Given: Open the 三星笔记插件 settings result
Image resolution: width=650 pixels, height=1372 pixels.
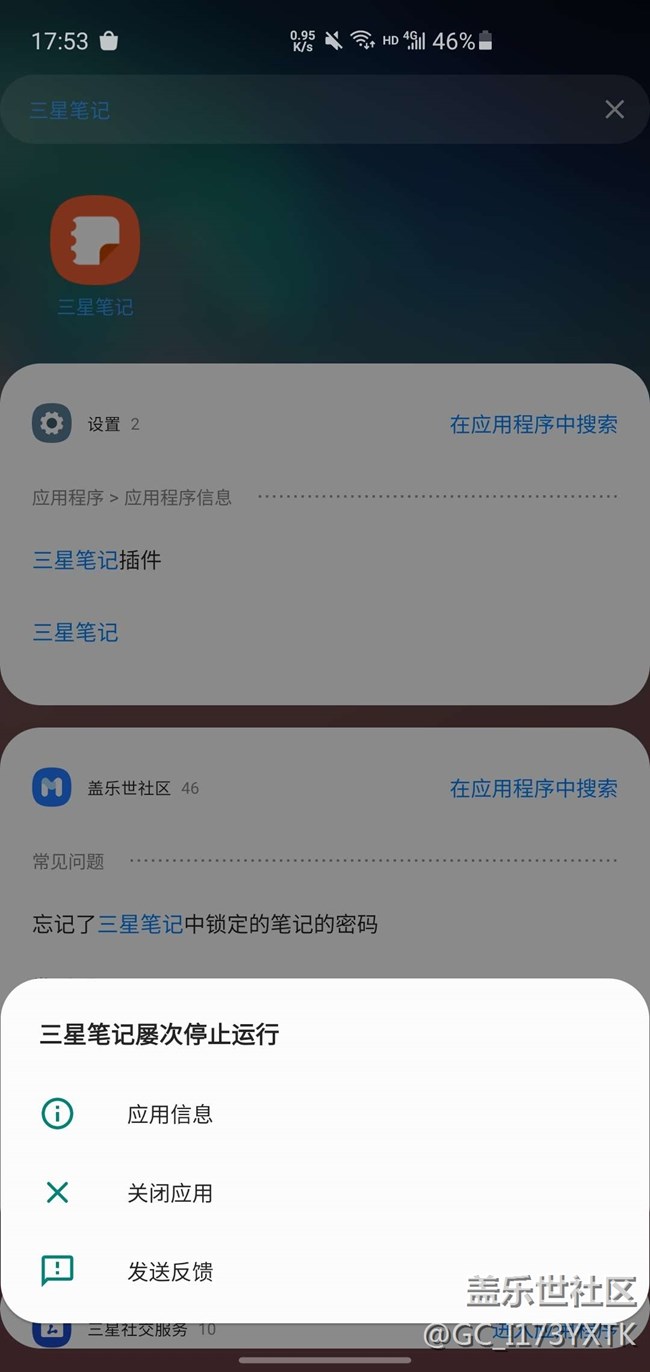Looking at the screenshot, I should pyautogui.click(x=97, y=560).
